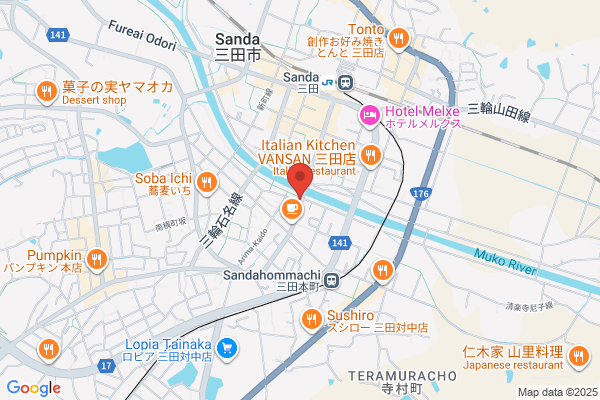The width and height of the screenshot is (600, 400).
Task: Select the 菓子の実ヤマオカ dessert shop pin
Action: click(x=47, y=92)
